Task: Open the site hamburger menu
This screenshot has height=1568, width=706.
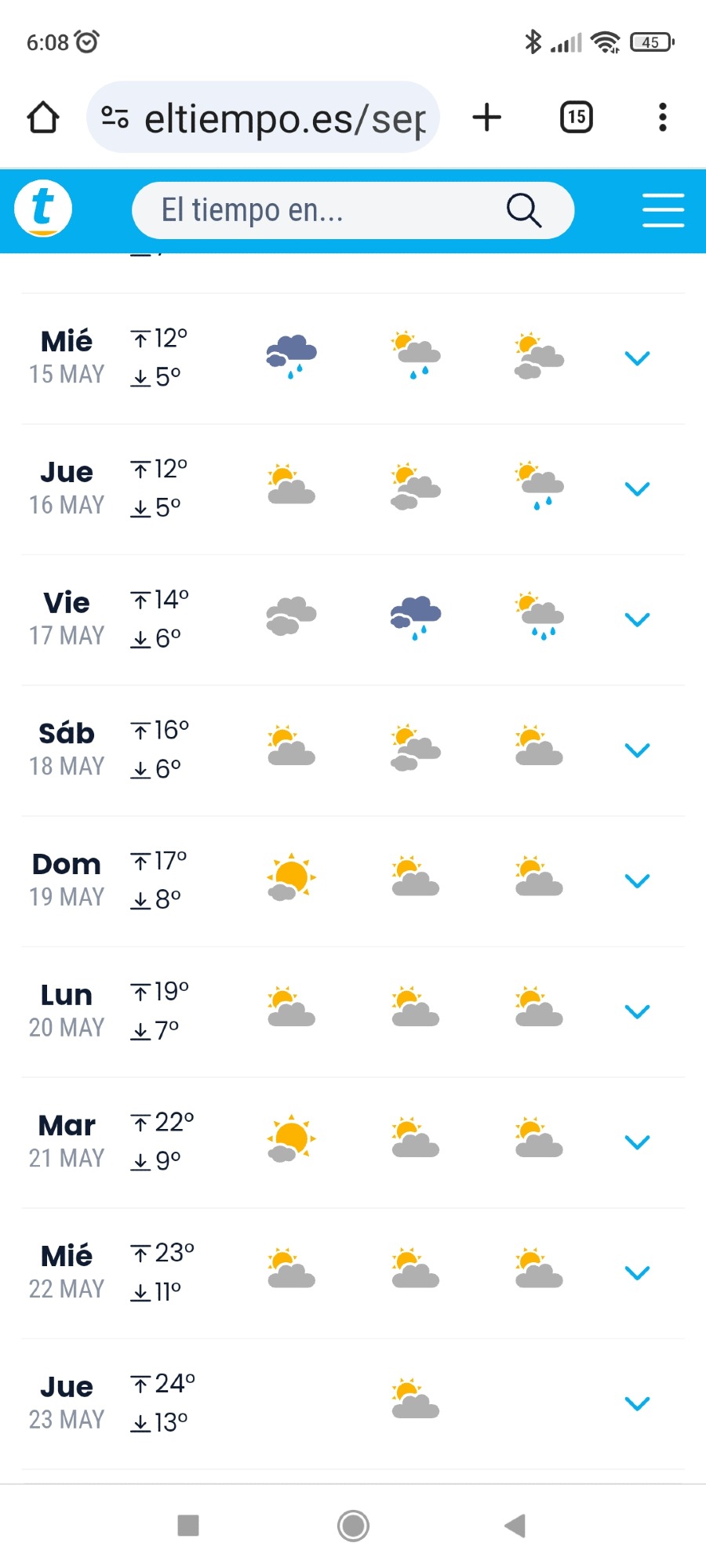Action: (664, 210)
